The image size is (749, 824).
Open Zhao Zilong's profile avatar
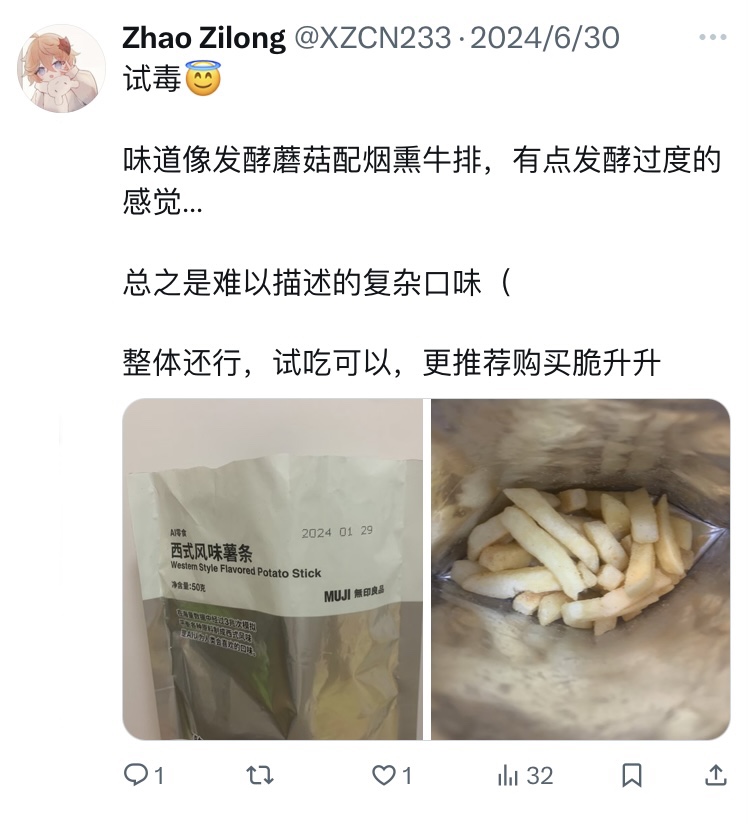pyautogui.click(x=60, y=69)
